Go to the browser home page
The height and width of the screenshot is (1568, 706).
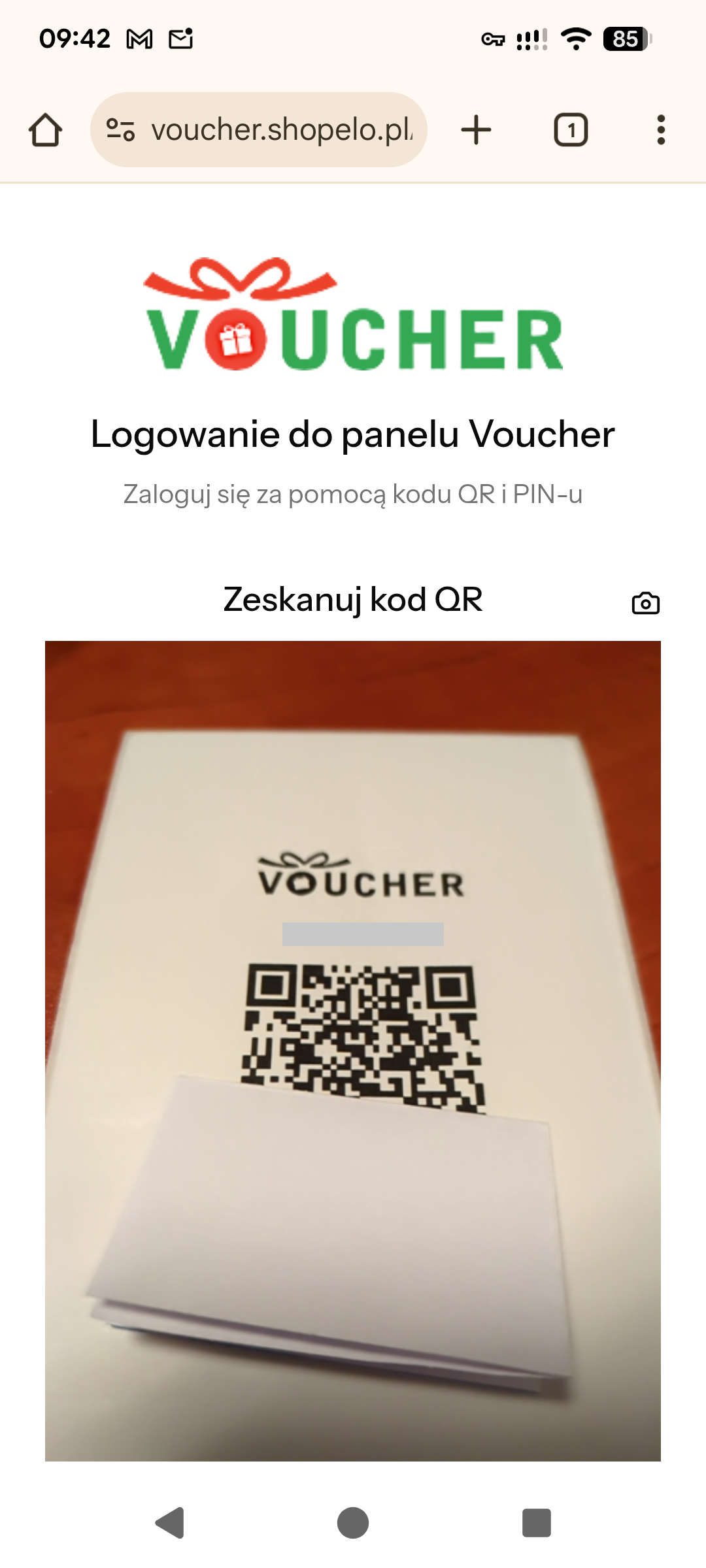point(45,130)
